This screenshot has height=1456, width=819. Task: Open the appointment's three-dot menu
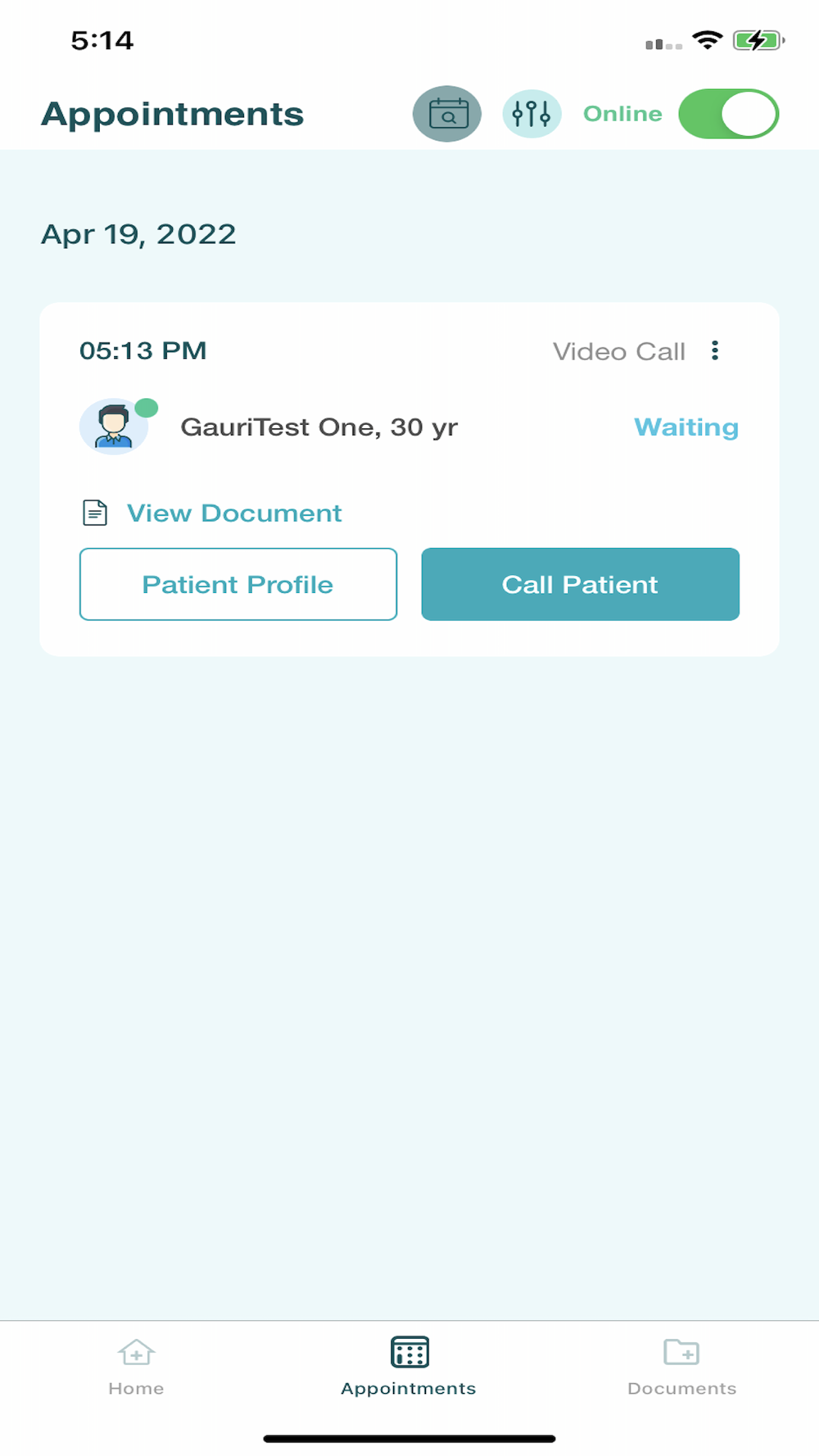click(715, 350)
